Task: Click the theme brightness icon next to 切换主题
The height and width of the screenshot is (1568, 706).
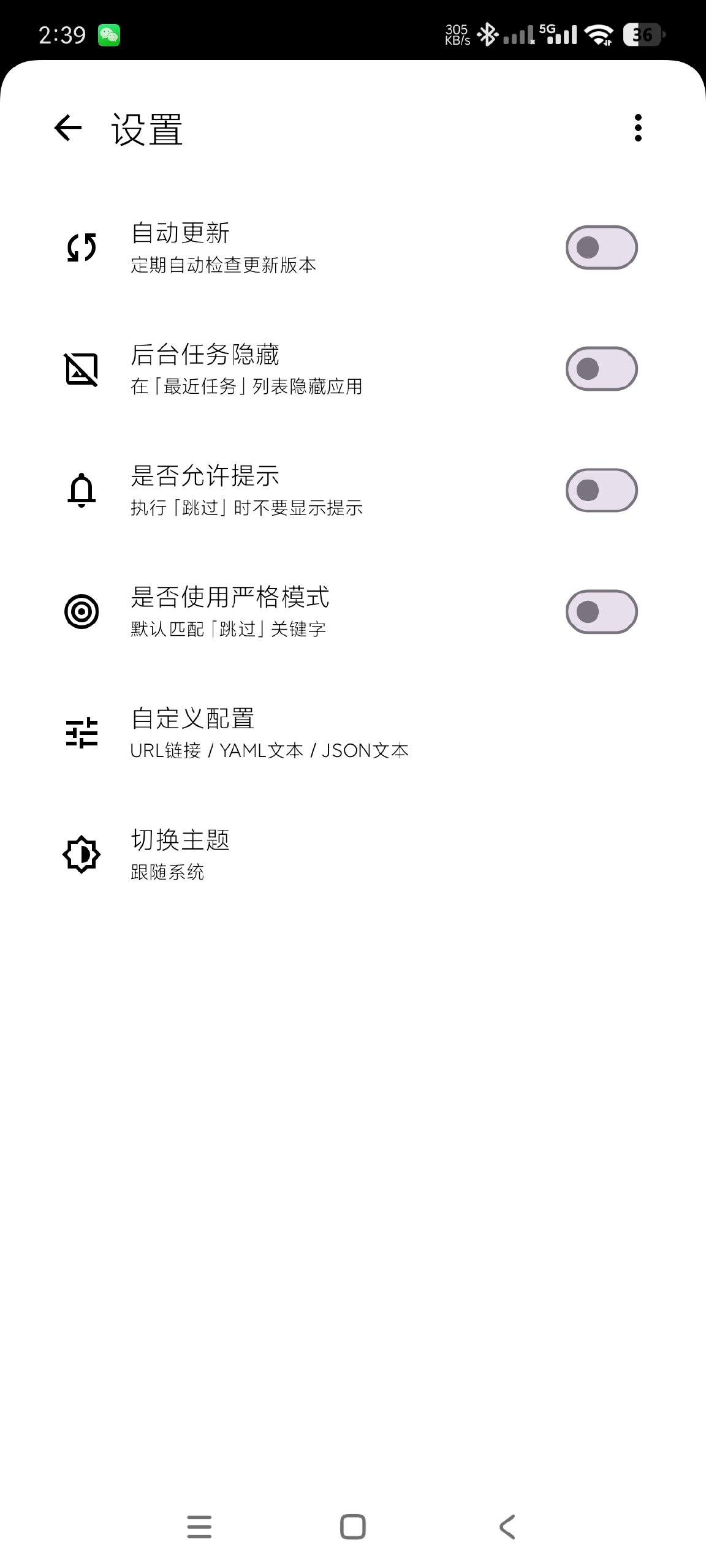Action: tap(80, 856)
